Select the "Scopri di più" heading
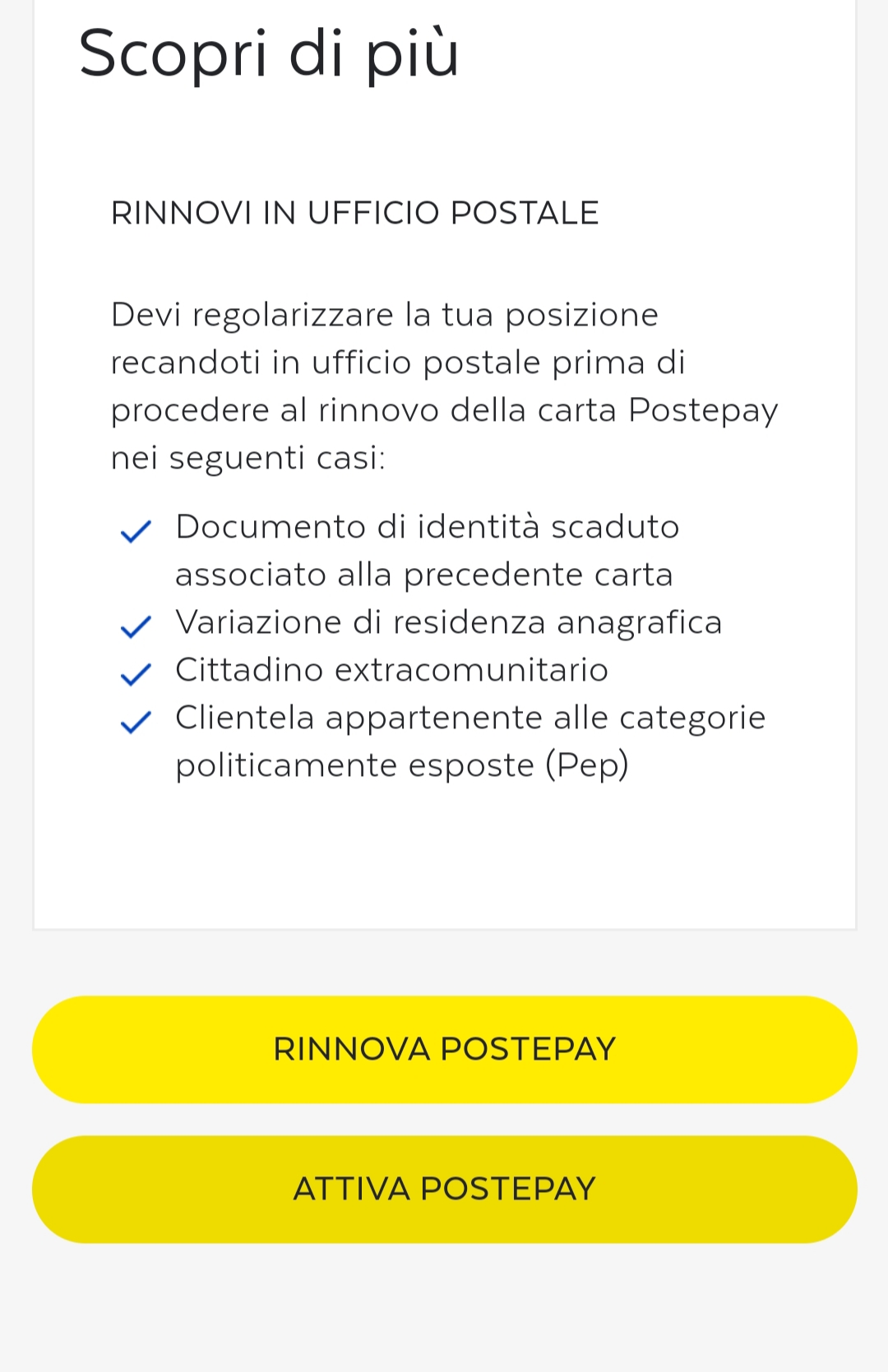Screen dimensions: 888x1372 tap(270, 53)
